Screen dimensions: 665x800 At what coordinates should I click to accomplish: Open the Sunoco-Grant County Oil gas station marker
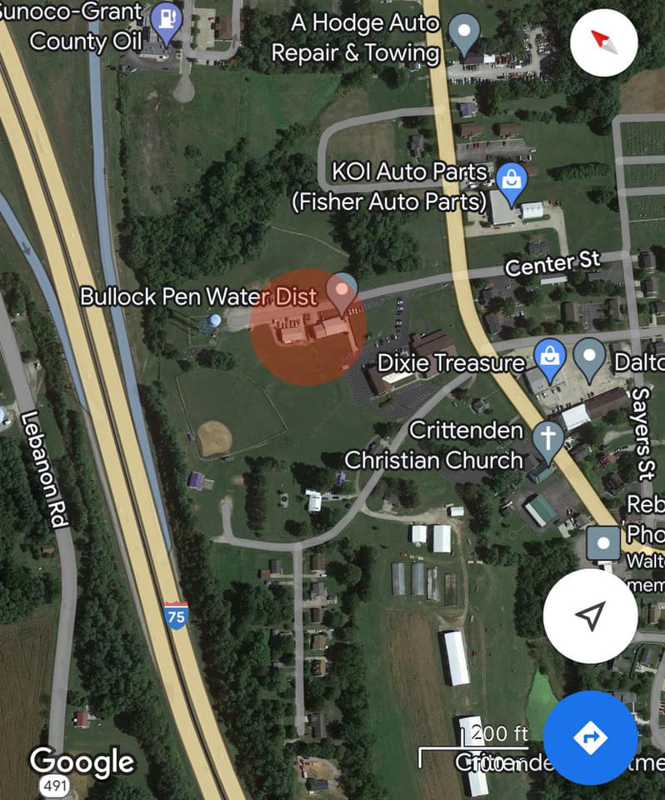point(167,19)
